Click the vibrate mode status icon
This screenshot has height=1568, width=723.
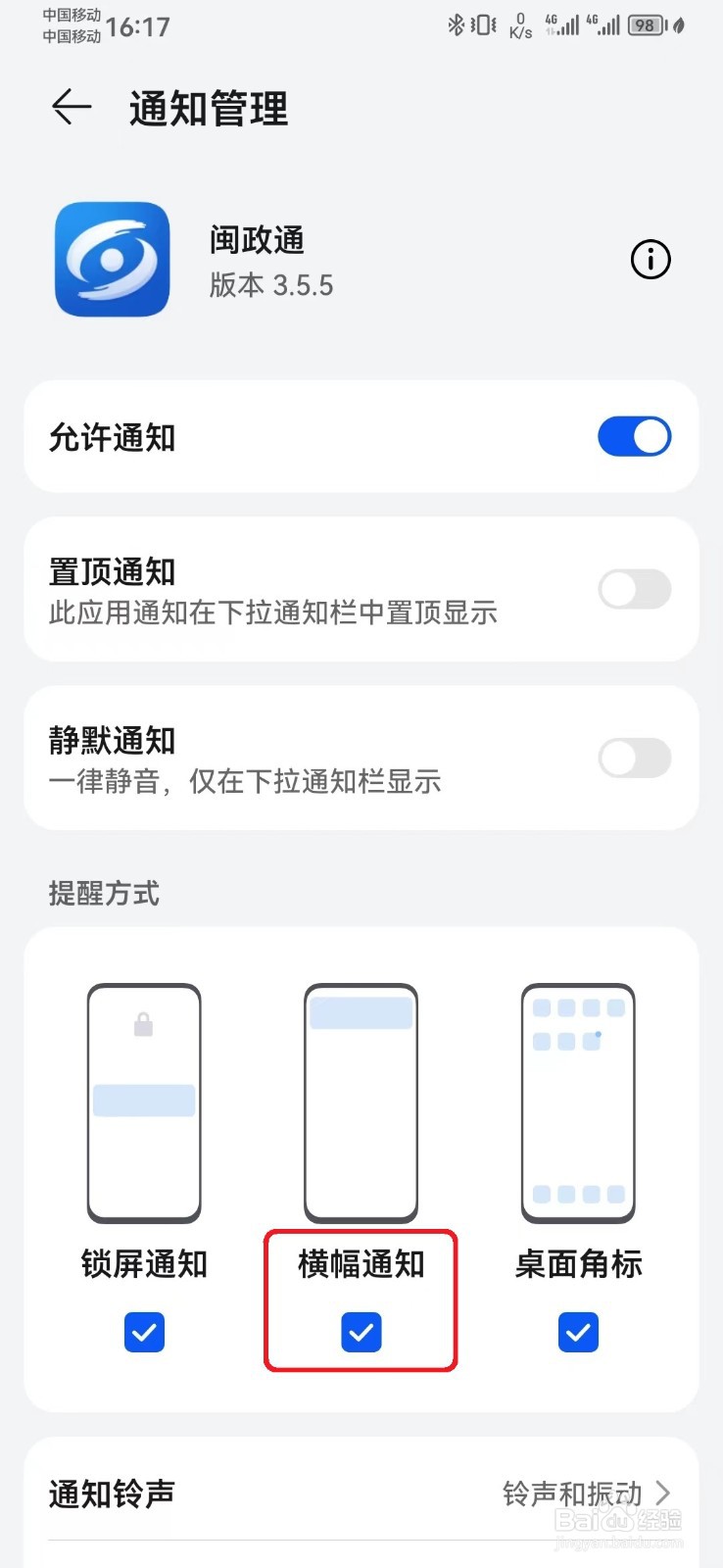tap(482, 25)
